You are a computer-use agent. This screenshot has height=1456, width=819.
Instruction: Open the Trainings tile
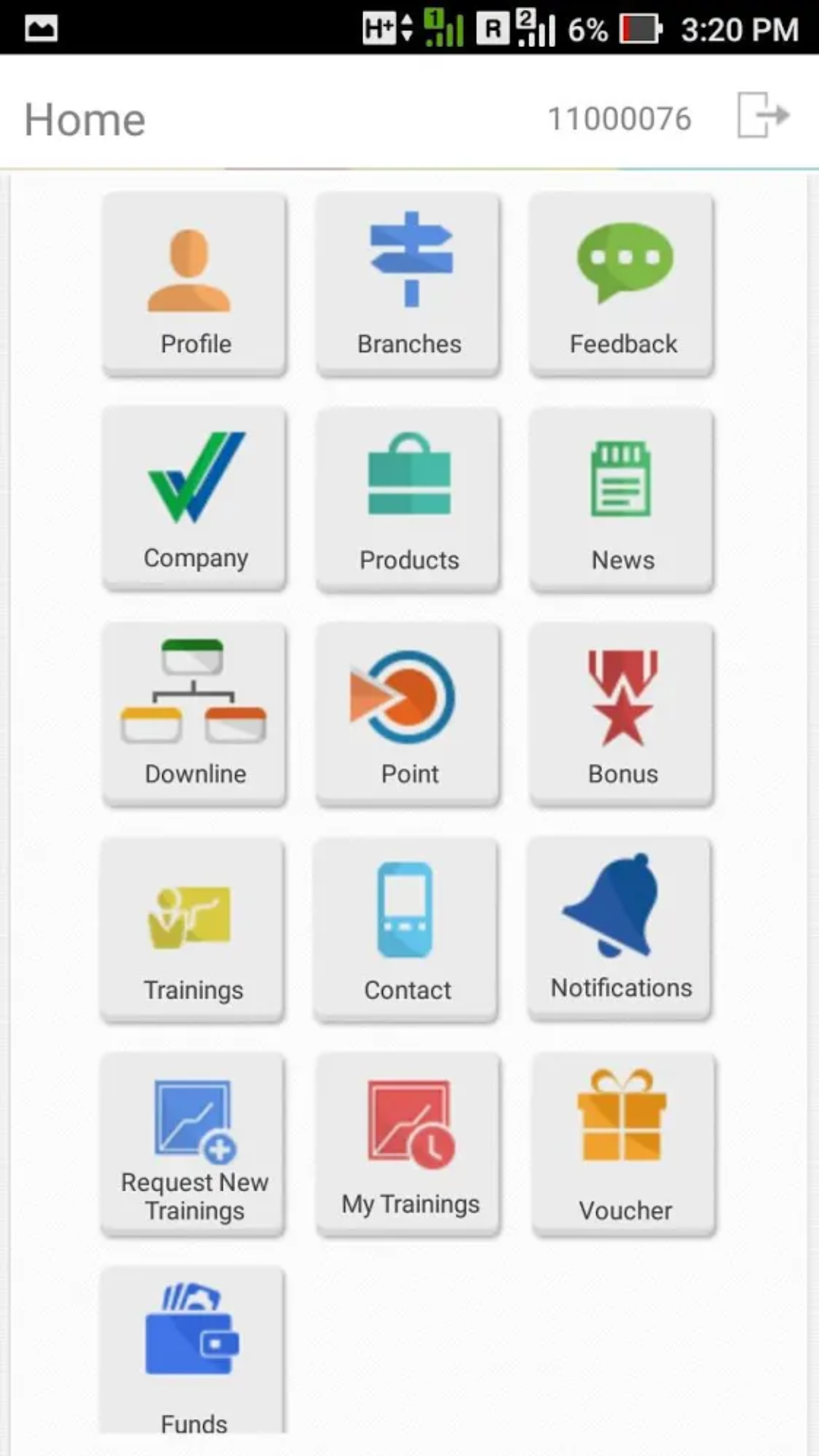point(193,929)
